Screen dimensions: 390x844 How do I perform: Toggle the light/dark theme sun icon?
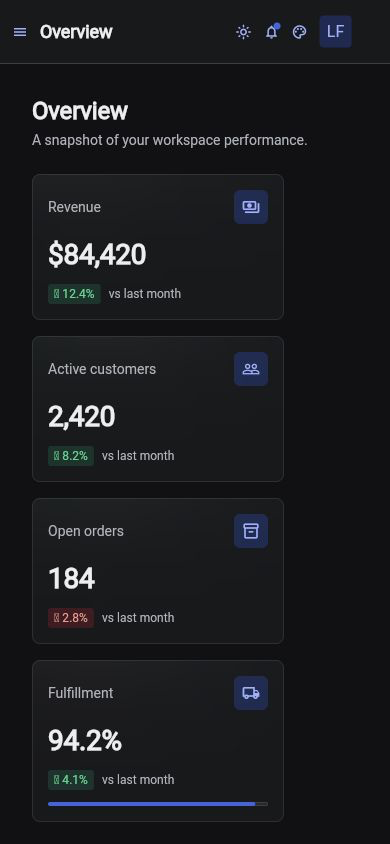(244, 32)
